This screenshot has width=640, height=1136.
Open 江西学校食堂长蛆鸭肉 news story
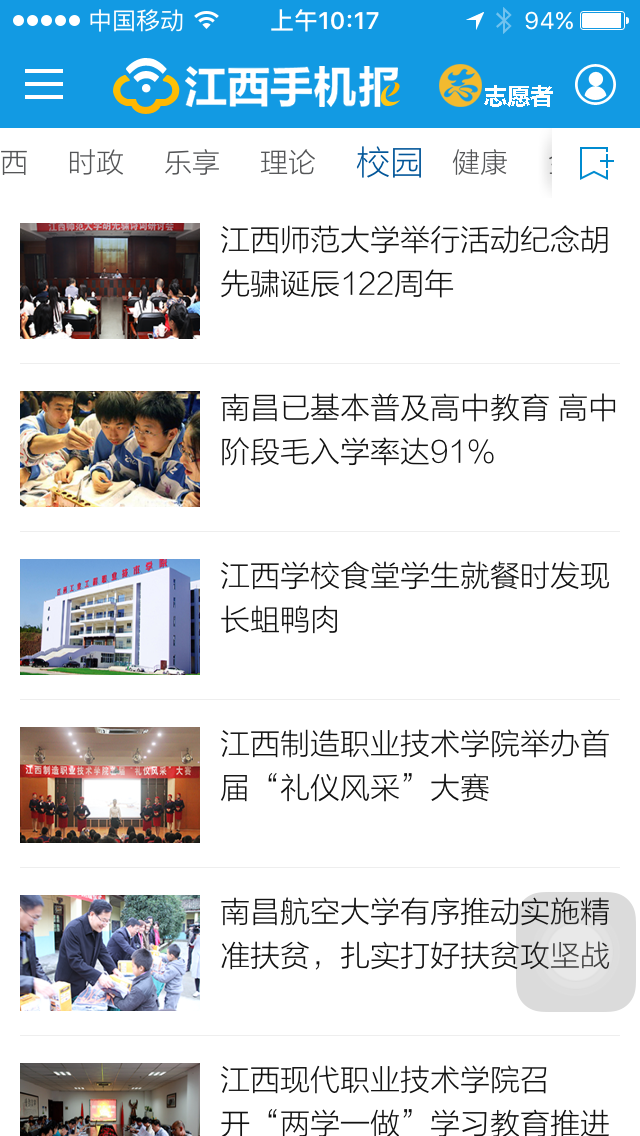(x=414, y=598)
